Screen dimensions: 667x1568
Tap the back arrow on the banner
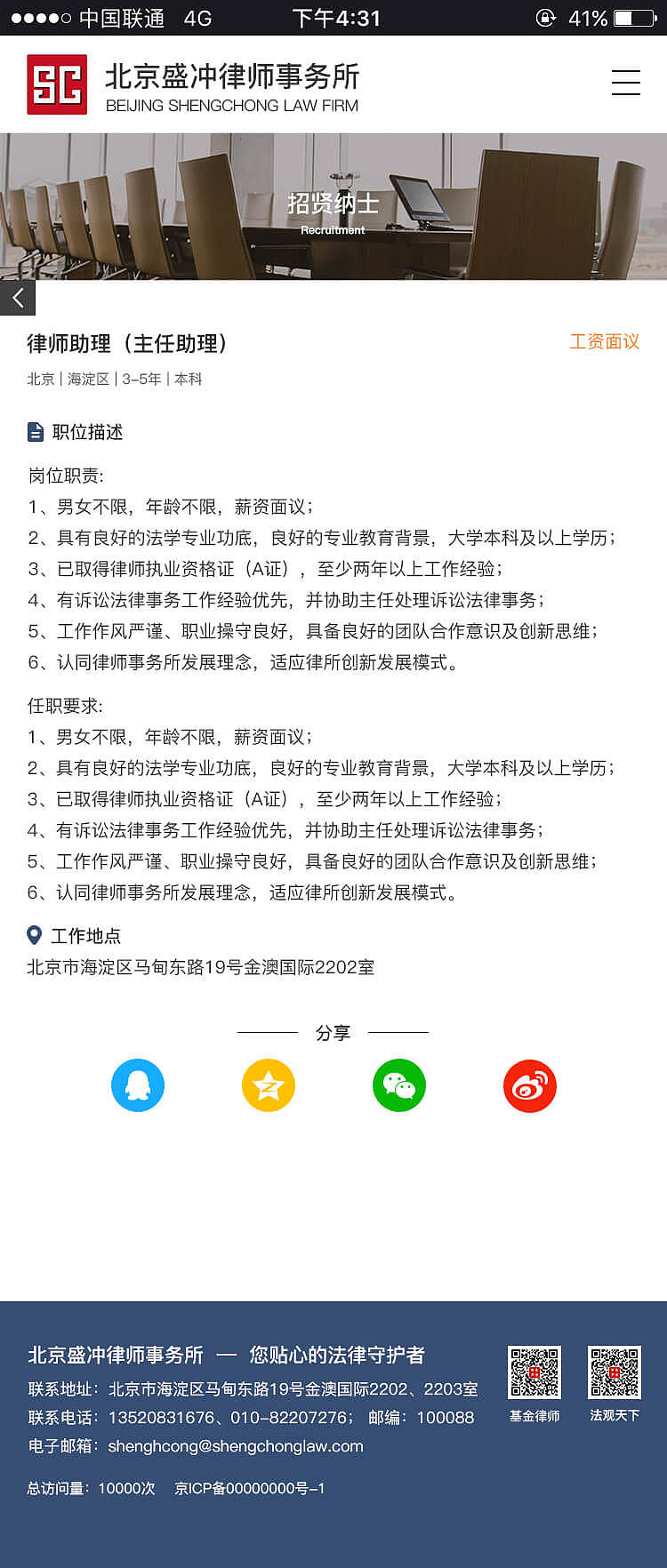(x=17, y=298)
